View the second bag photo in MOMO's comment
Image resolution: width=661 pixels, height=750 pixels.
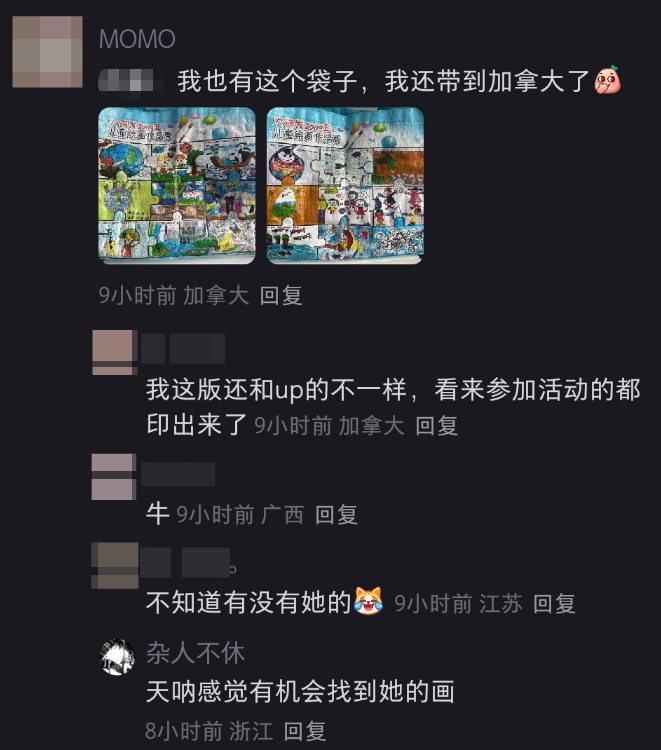(344, 186)
